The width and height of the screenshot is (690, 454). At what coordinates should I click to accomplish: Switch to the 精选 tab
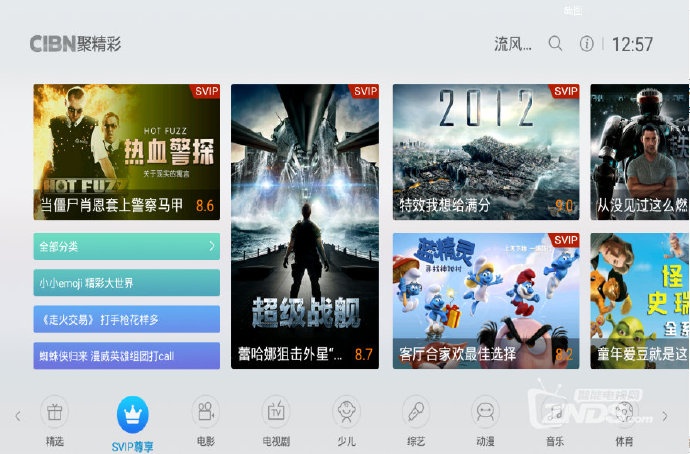click(x=55, y=420)
